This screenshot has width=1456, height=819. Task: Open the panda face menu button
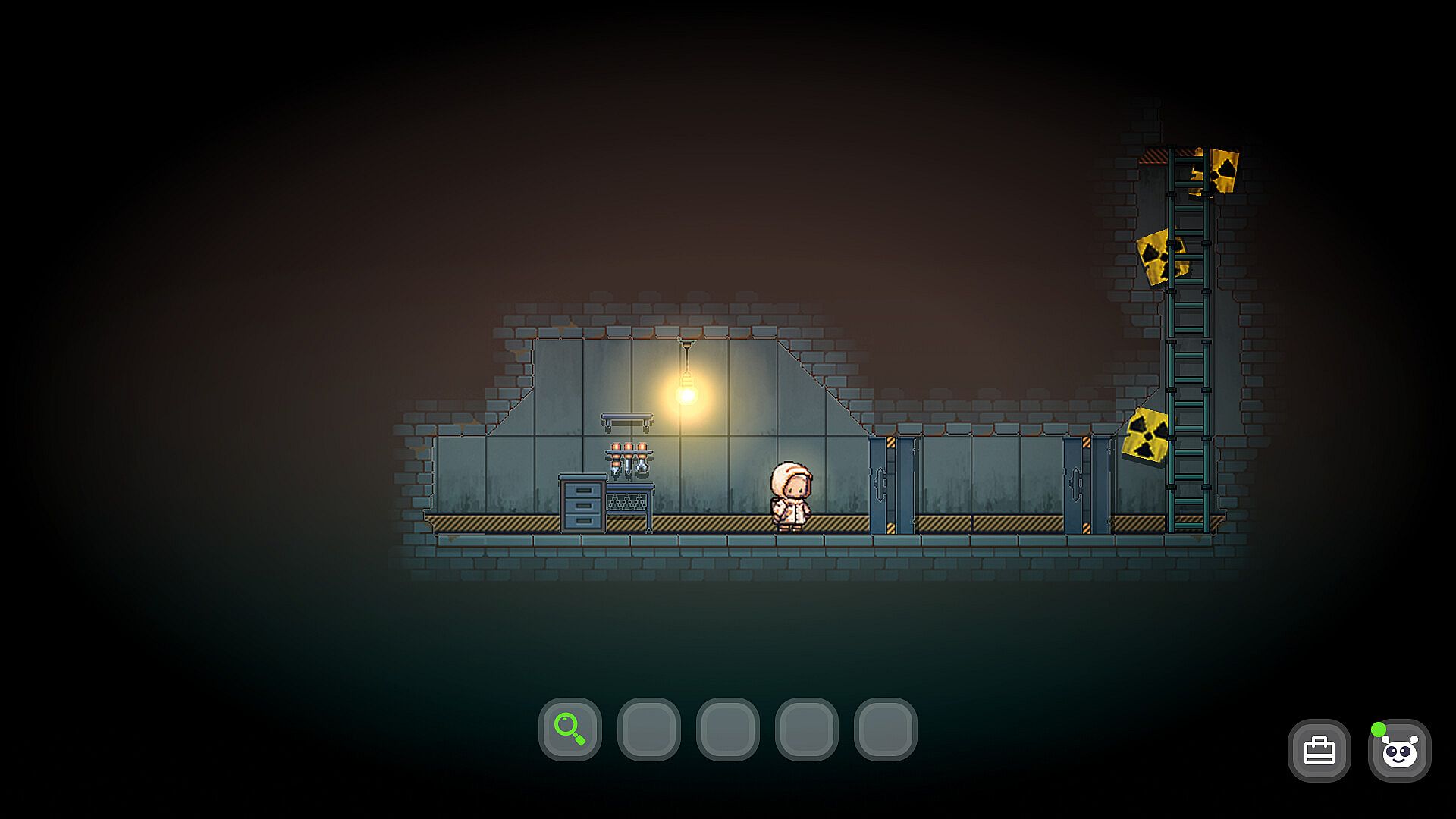pos(1399,751)
